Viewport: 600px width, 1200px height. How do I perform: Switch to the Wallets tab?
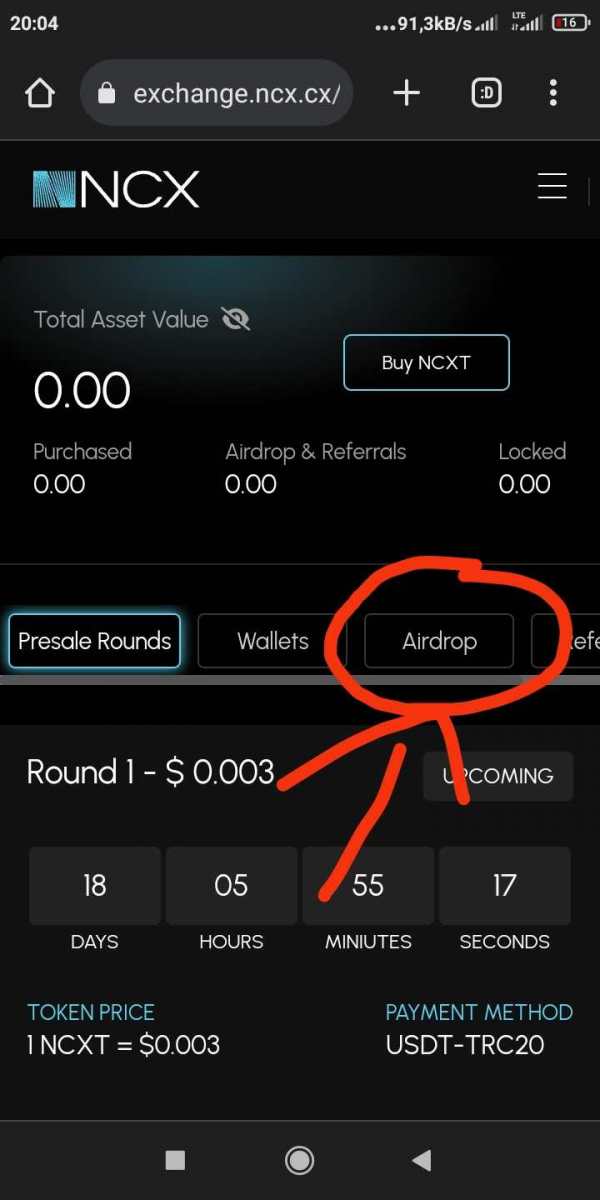pos(272,641)
